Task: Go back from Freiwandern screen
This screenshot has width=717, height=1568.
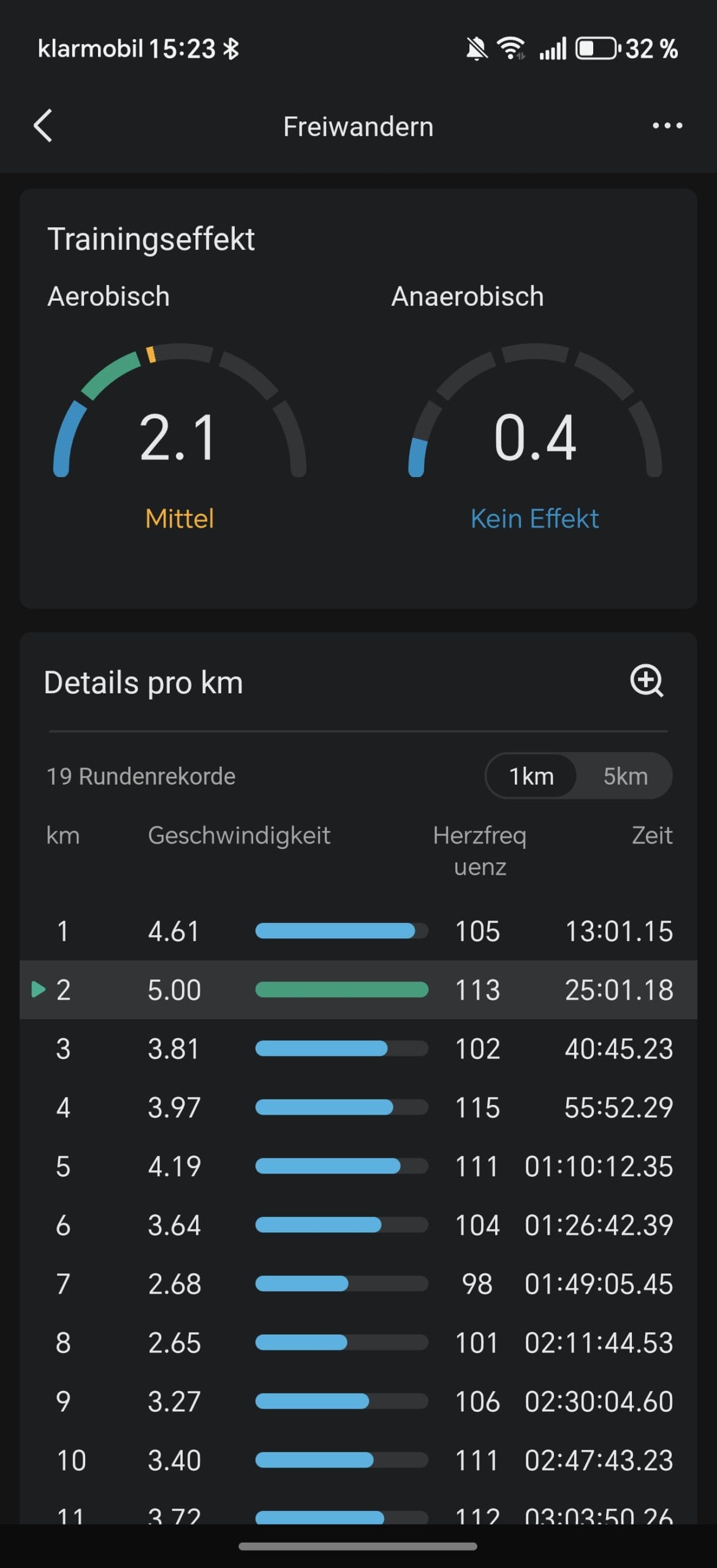Action: [x=43, y=126]
